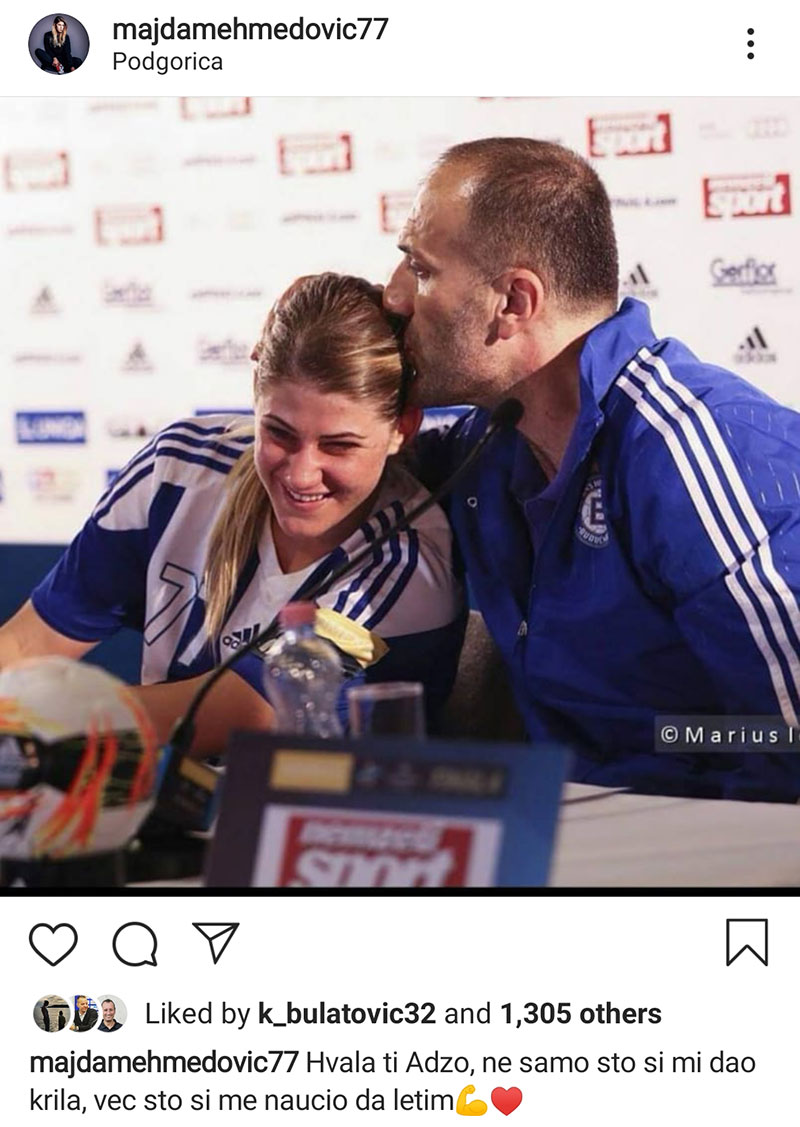
Task: Save the post with the bookmark icon
Action: (x=746, y=943)
